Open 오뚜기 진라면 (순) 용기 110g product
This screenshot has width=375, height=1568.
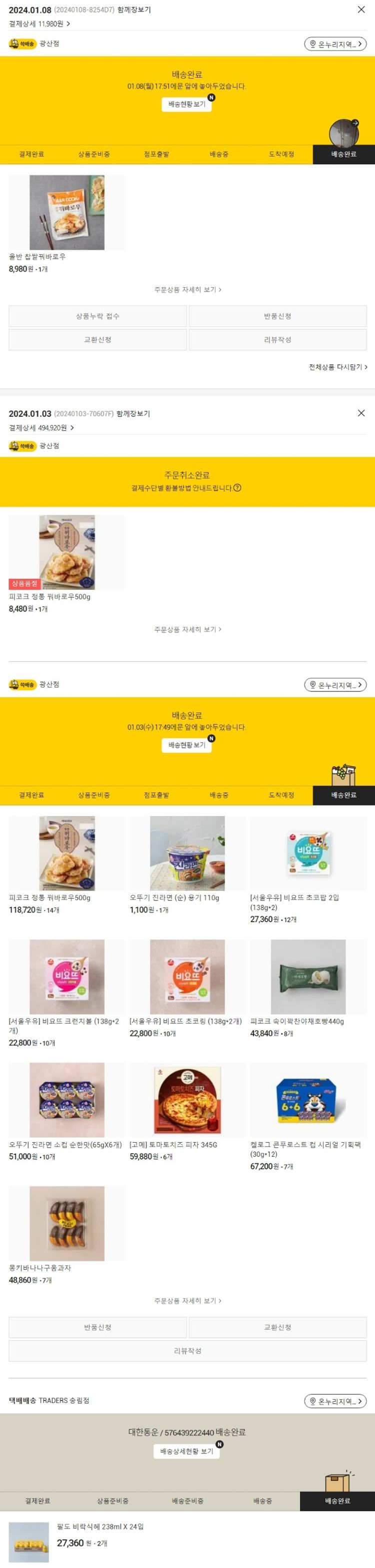pos(187,854)
